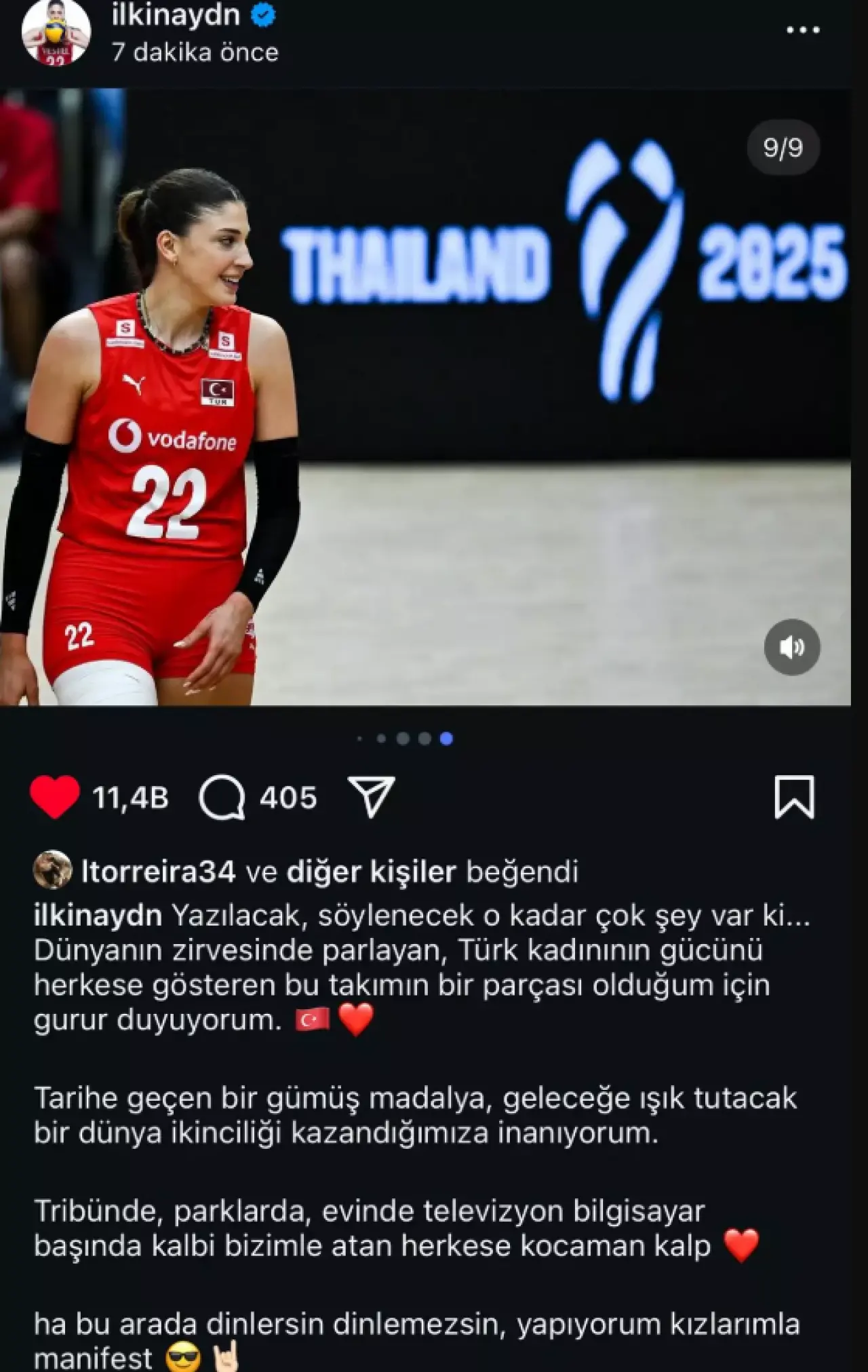Open the post's three-dot options menu

click(803, 31)
